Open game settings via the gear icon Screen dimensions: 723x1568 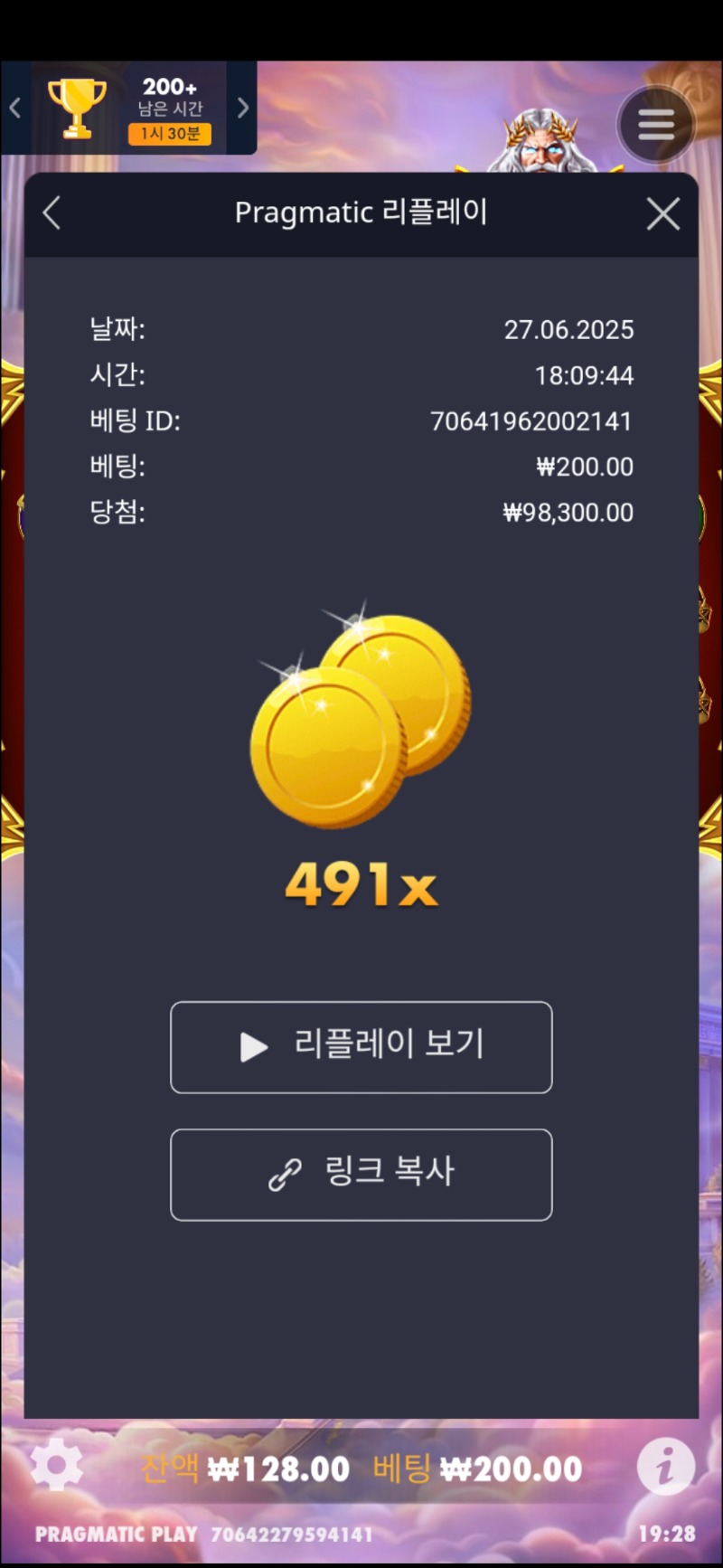pyautogui.click(x=56, y=1465)
